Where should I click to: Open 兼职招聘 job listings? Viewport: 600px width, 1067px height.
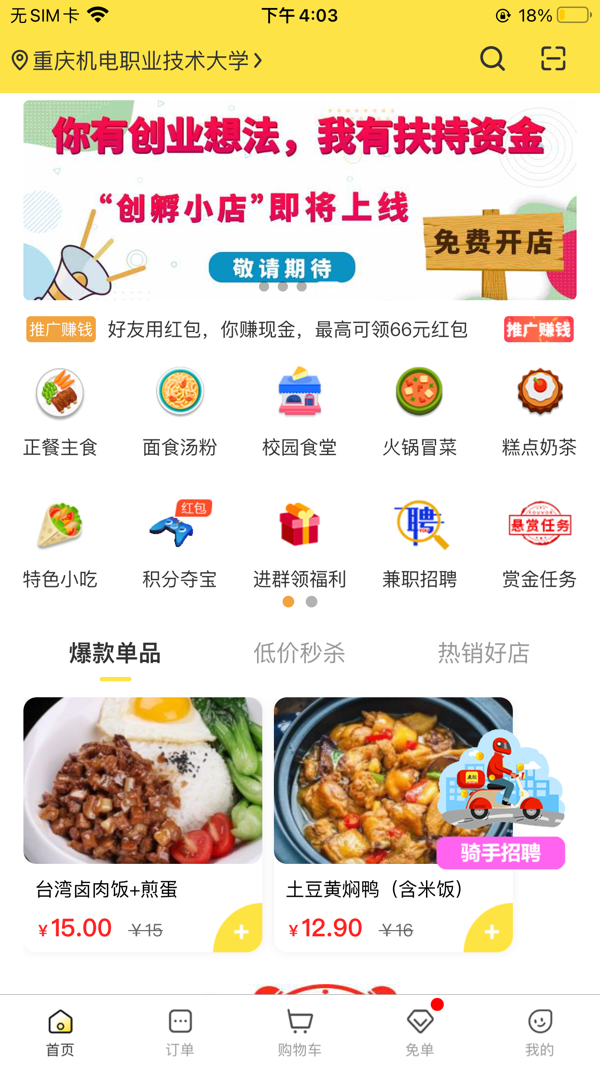coord(419,543)
